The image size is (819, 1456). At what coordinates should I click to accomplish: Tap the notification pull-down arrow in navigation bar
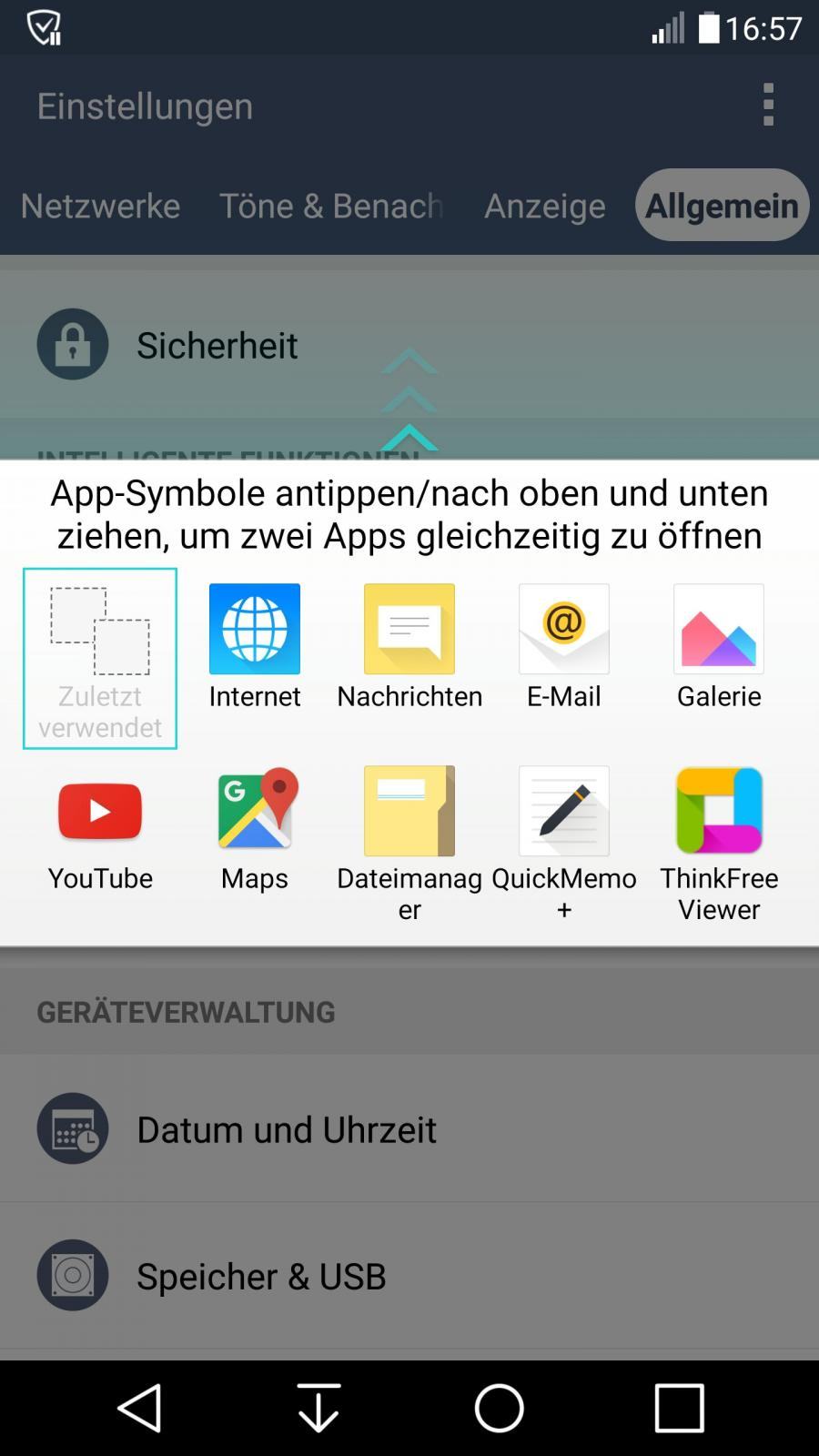click(x=318, y=1408)
